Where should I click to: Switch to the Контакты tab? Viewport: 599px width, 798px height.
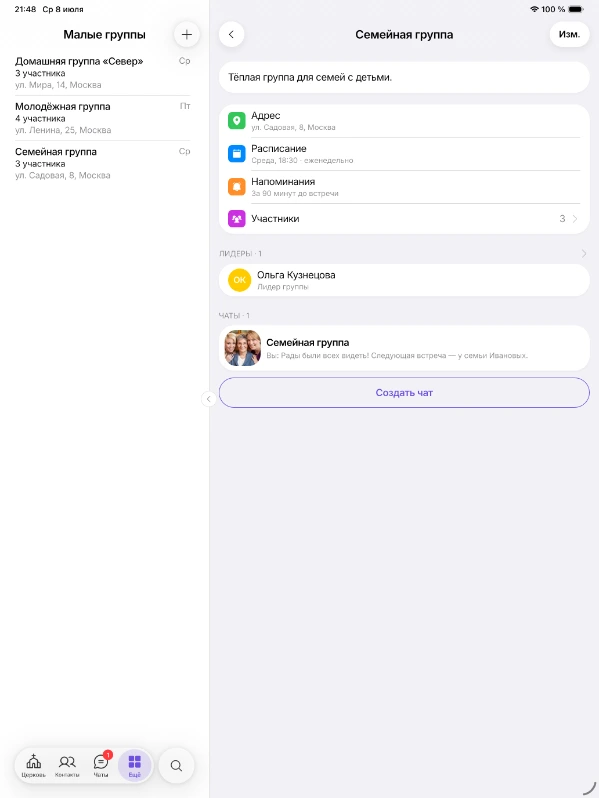[67, 765]
